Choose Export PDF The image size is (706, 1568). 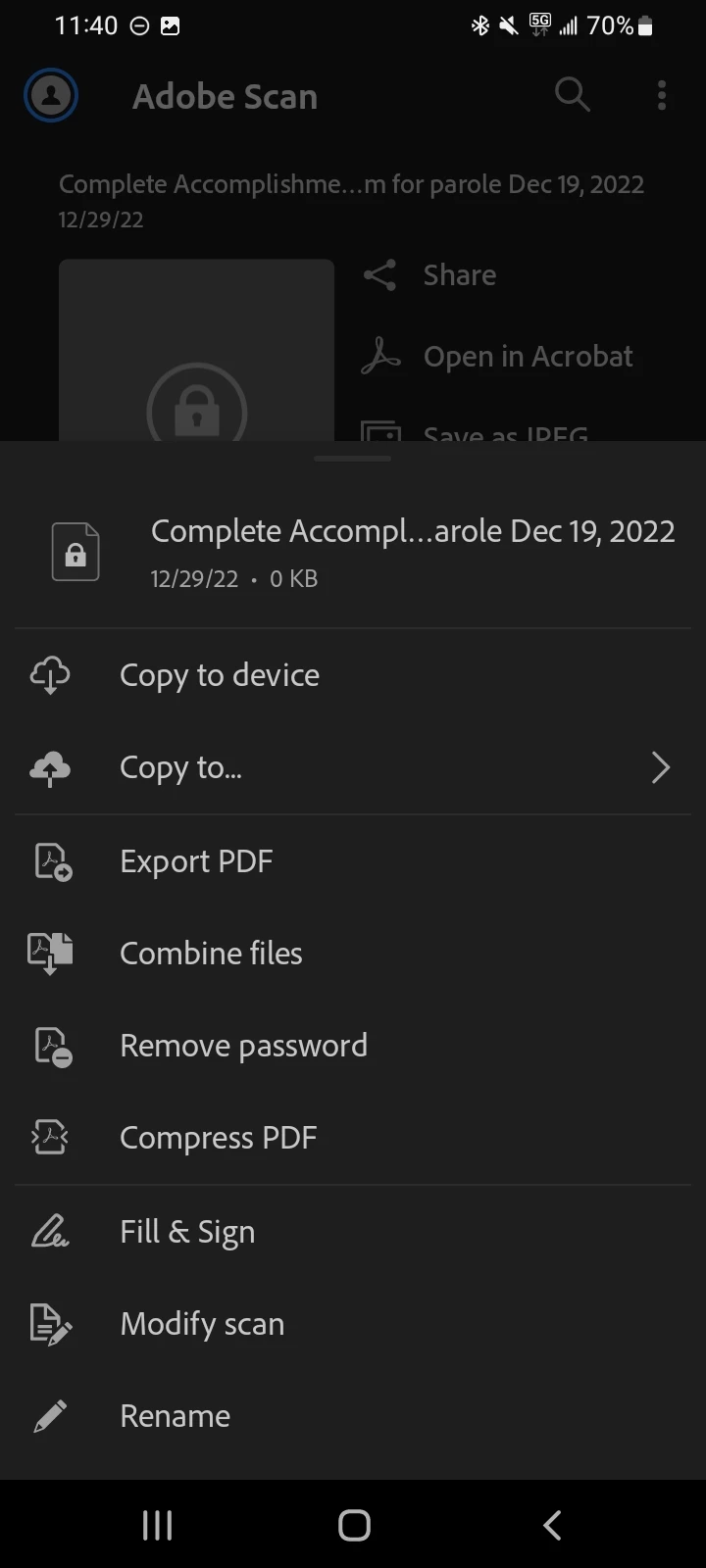[196, 861]
